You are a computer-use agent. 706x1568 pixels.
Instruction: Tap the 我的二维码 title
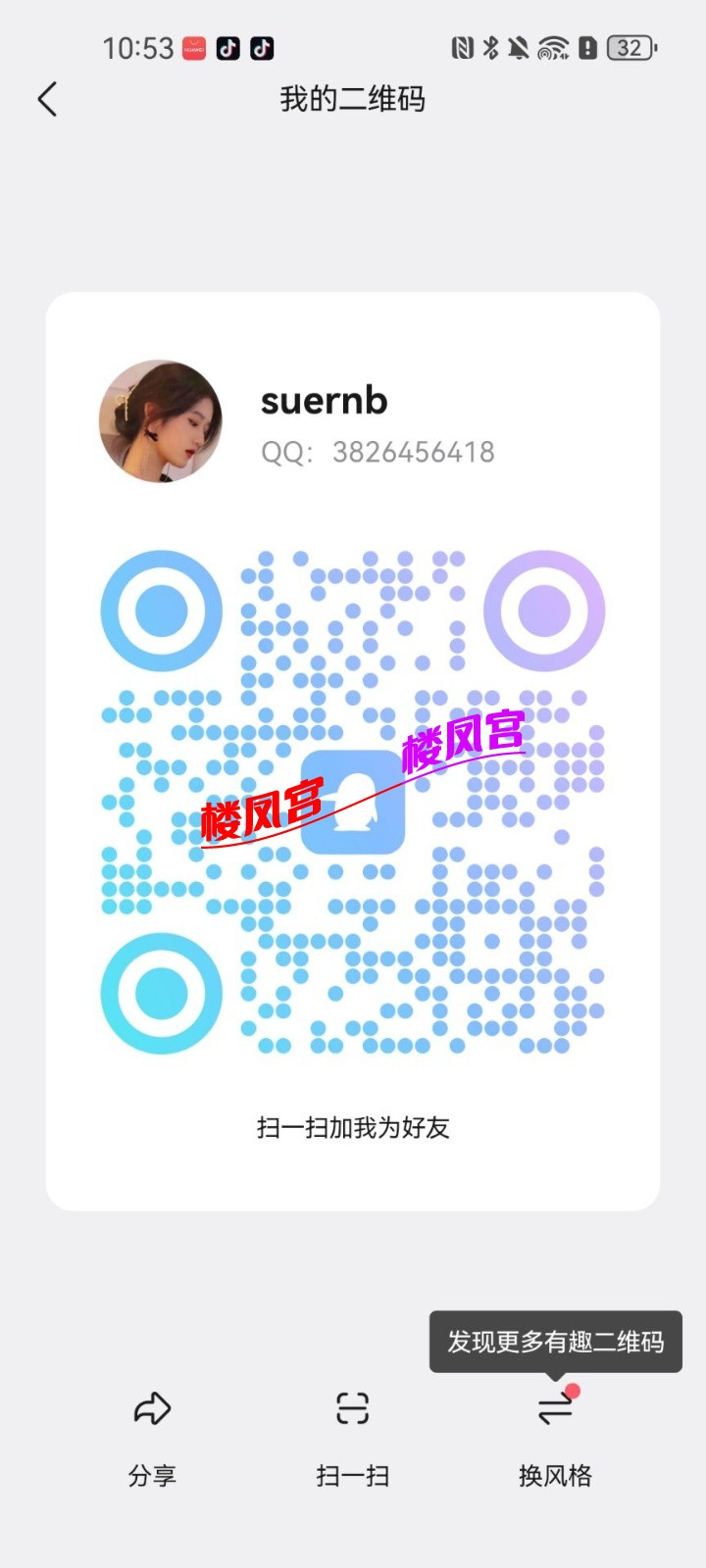click(x=351, y=99)
